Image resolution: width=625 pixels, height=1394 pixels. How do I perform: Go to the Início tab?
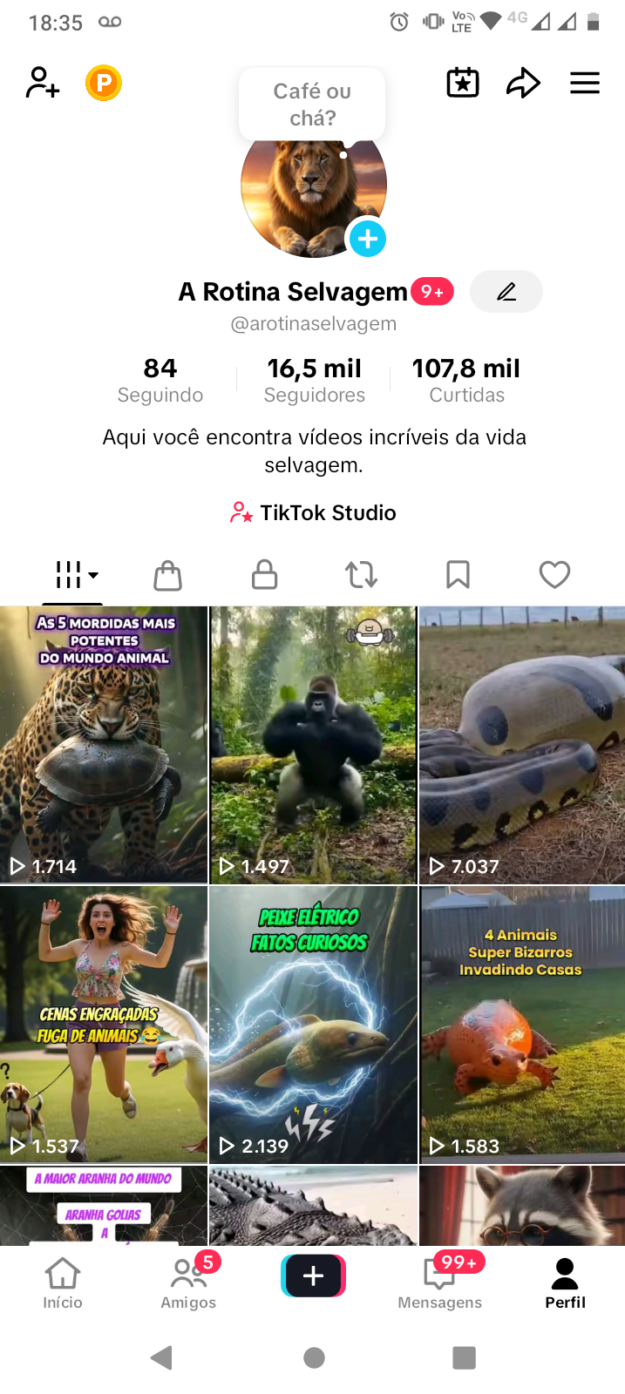[x=62, y=1284]
